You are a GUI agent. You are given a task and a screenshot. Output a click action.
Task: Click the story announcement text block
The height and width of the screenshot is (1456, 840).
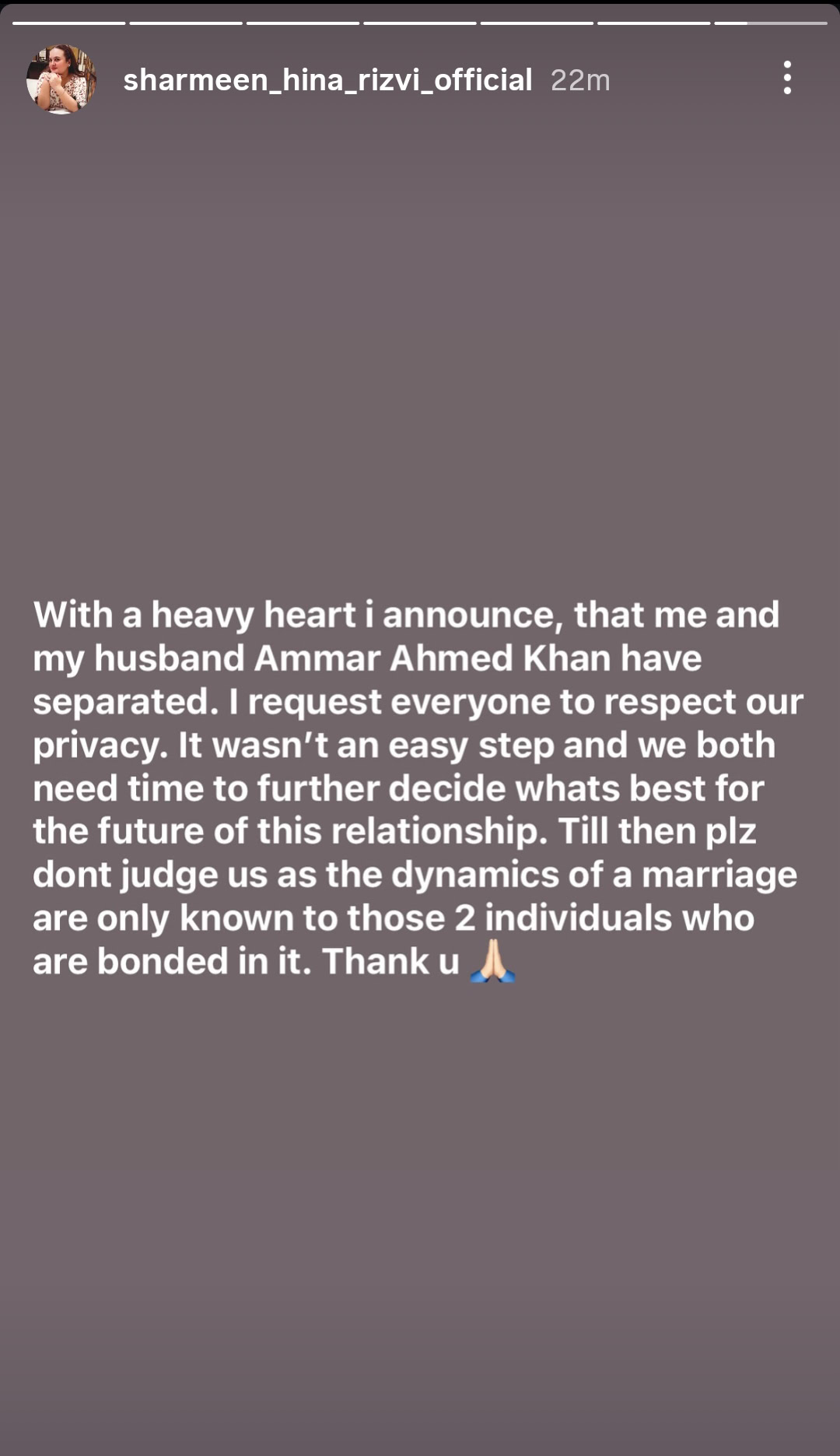420,786
